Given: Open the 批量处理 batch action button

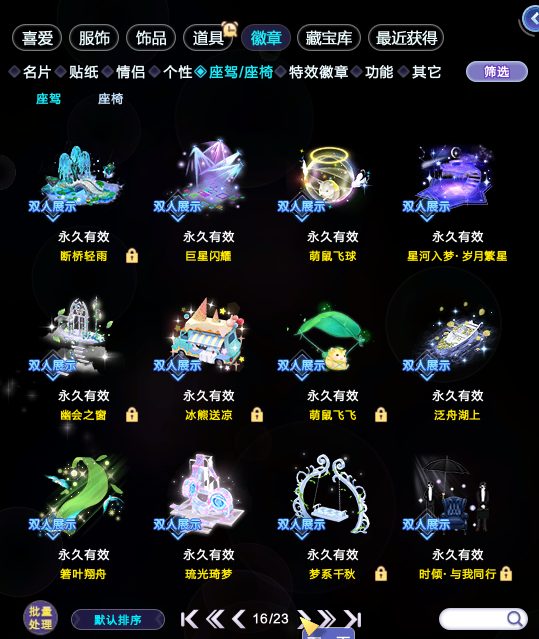Looking at the screenshot, I should coord(40,618).
